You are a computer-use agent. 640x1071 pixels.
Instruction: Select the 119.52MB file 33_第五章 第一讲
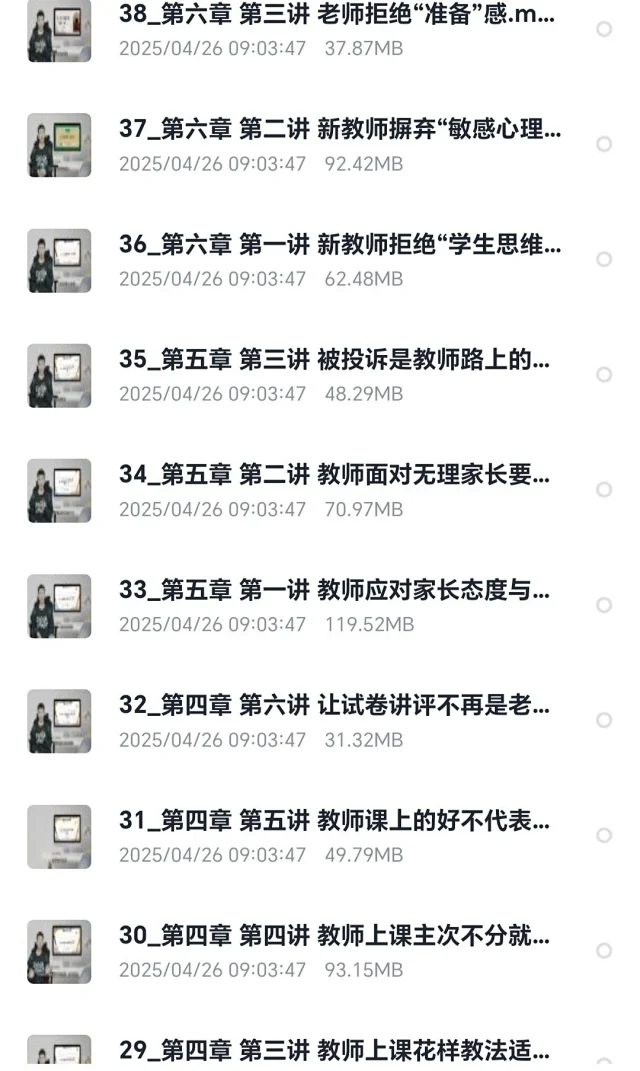click(x=604, y=605)
